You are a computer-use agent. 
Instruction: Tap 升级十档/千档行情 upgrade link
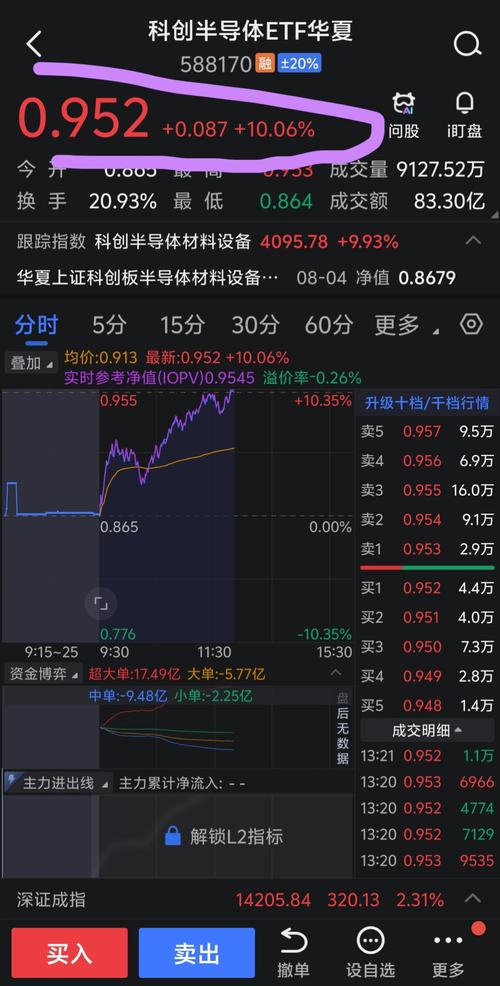[427, 403]
